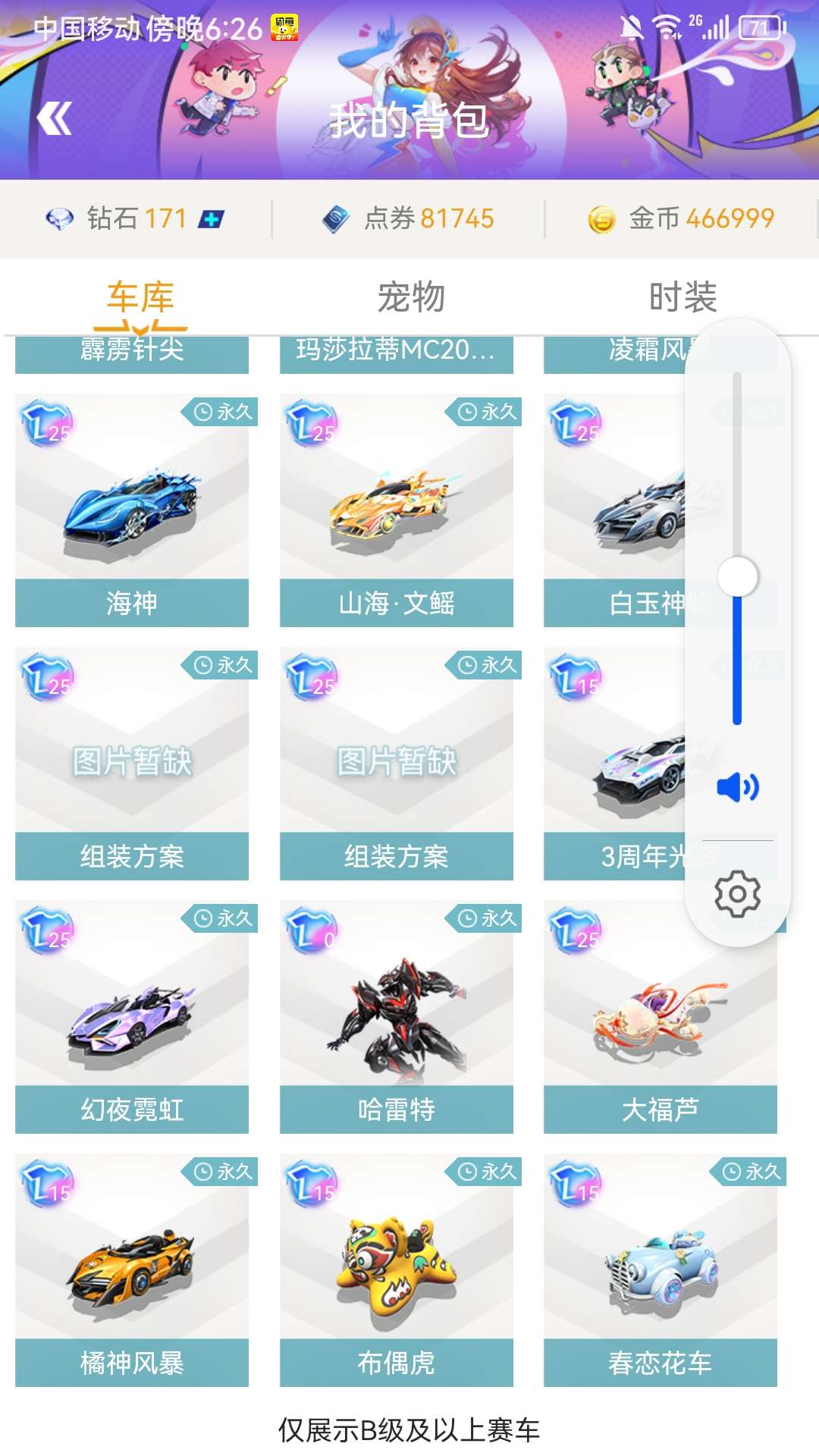Open the 大福芦 car card
Image resolution: width=819 pixels, height=1456 pixels.
(x=661, y=1016)
